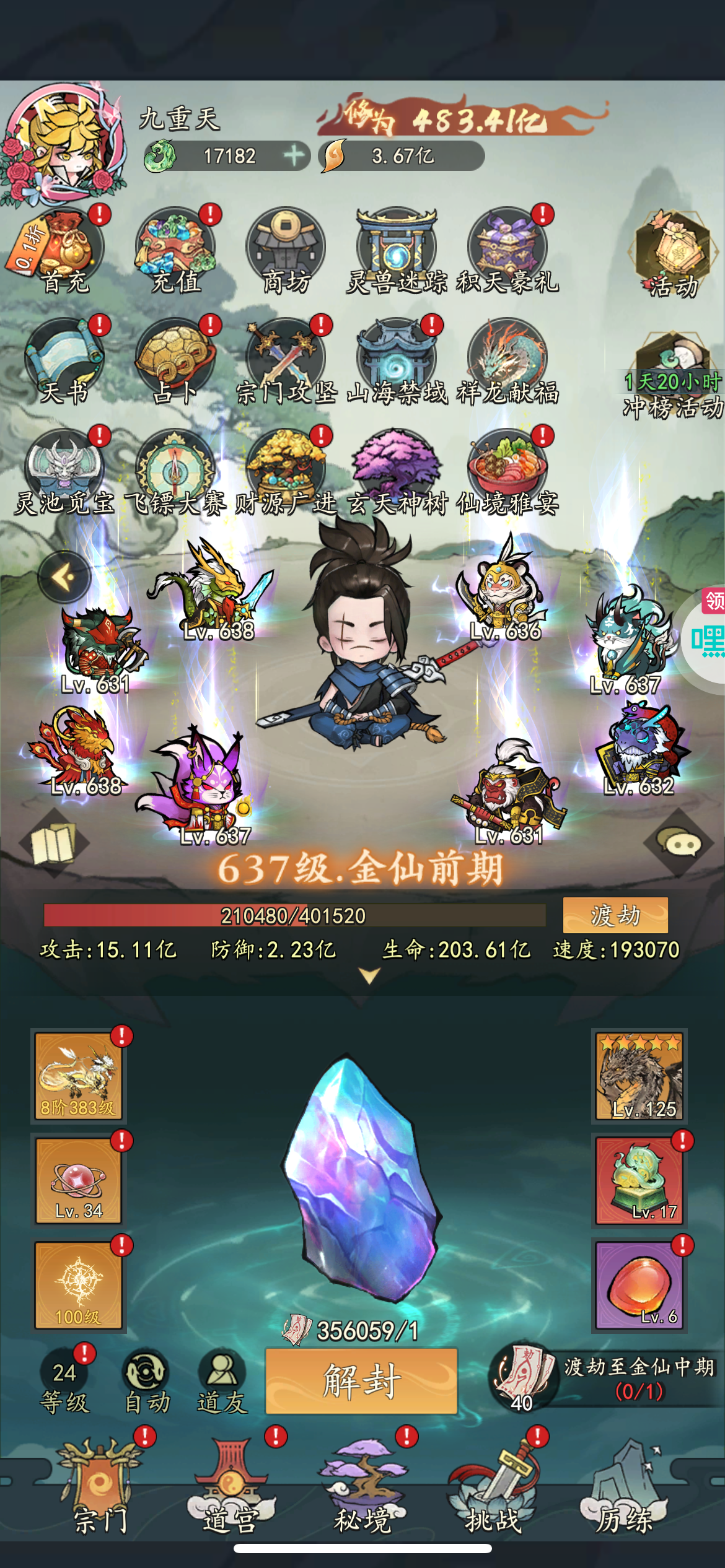Open the 活动 events icon
Image resolution: width=725 pixels, height=1568 pixels.
tap(674, 254)
